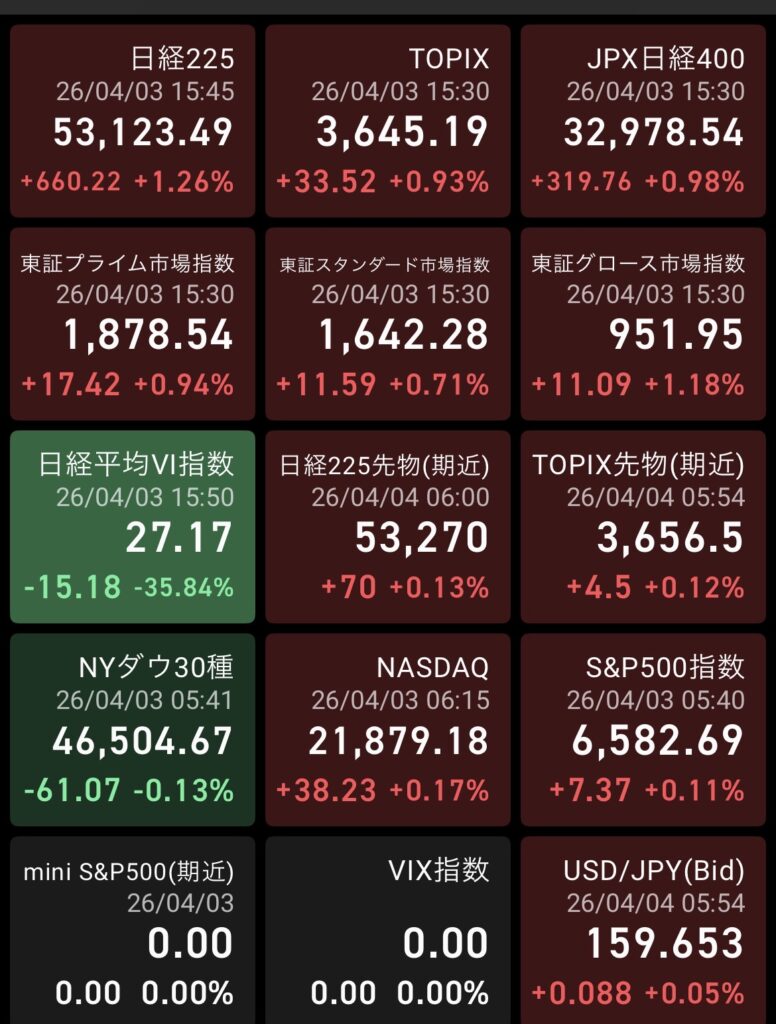The height and width of the screenshot is (1024, 776).
Task: Tap the 東証グロース市場指数 tile
Action: [x=643, y=324]
